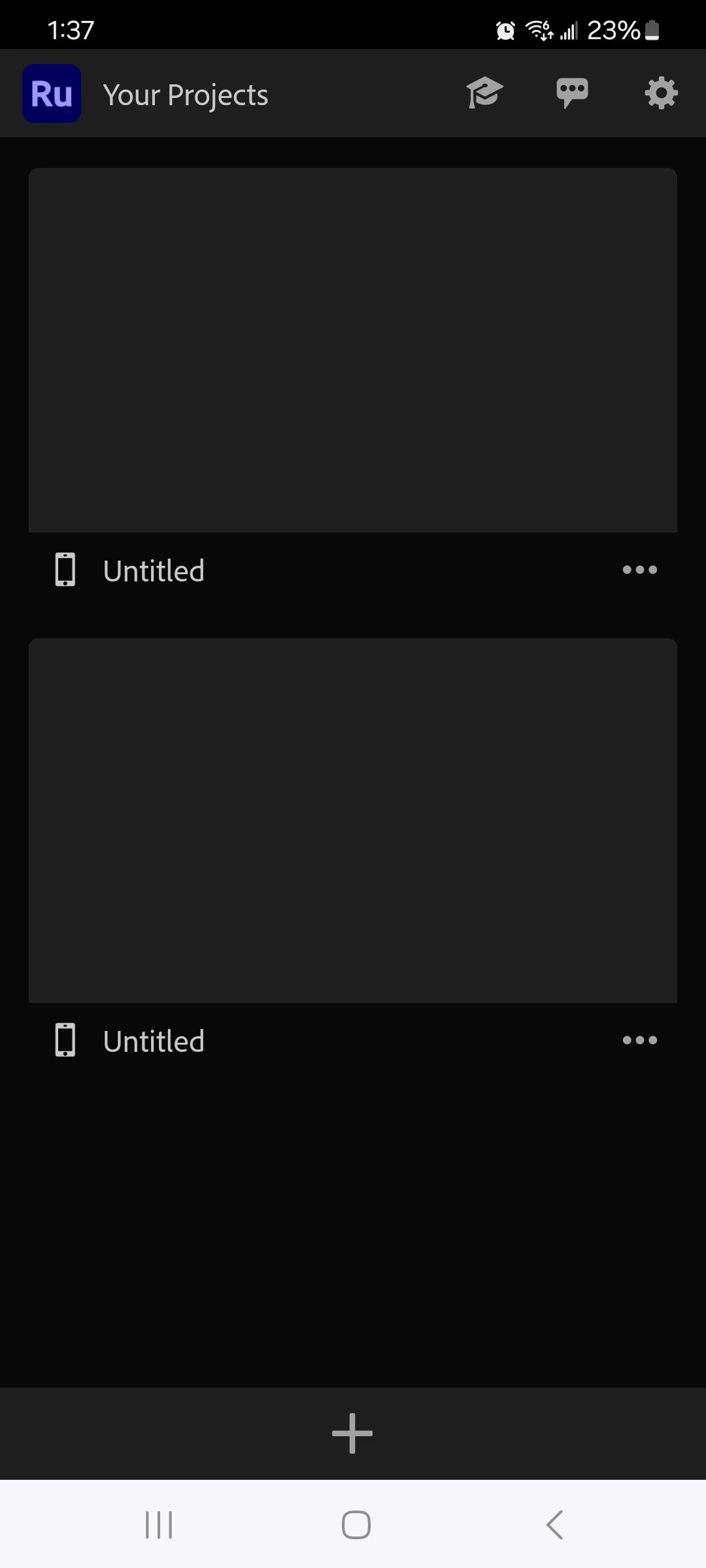
Task: Create a new project with the plus button
Action: click(x=352, y=1433)
